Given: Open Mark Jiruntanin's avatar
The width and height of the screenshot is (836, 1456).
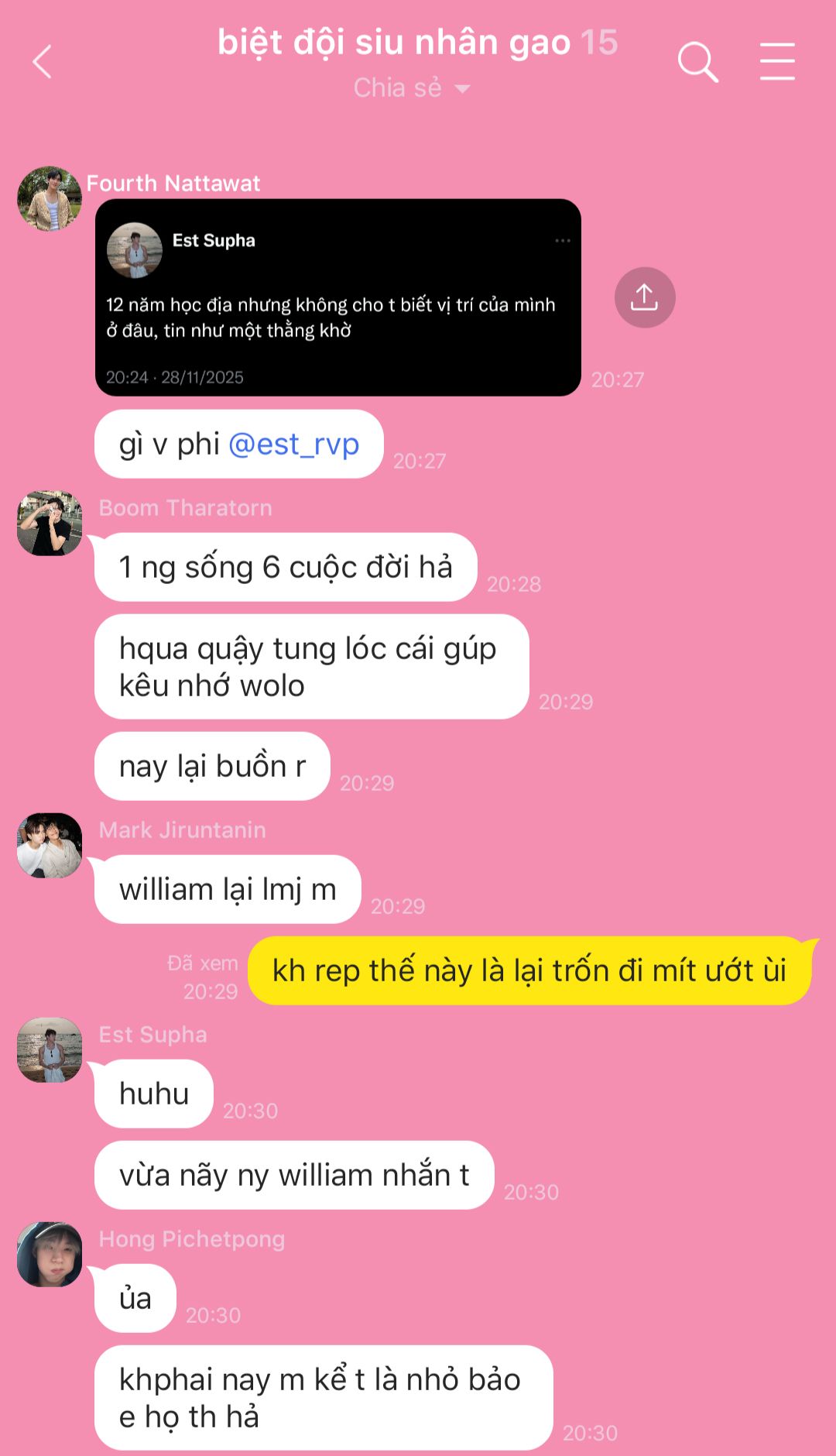Looking at the screenshot, I should click(x=50, y=846).
